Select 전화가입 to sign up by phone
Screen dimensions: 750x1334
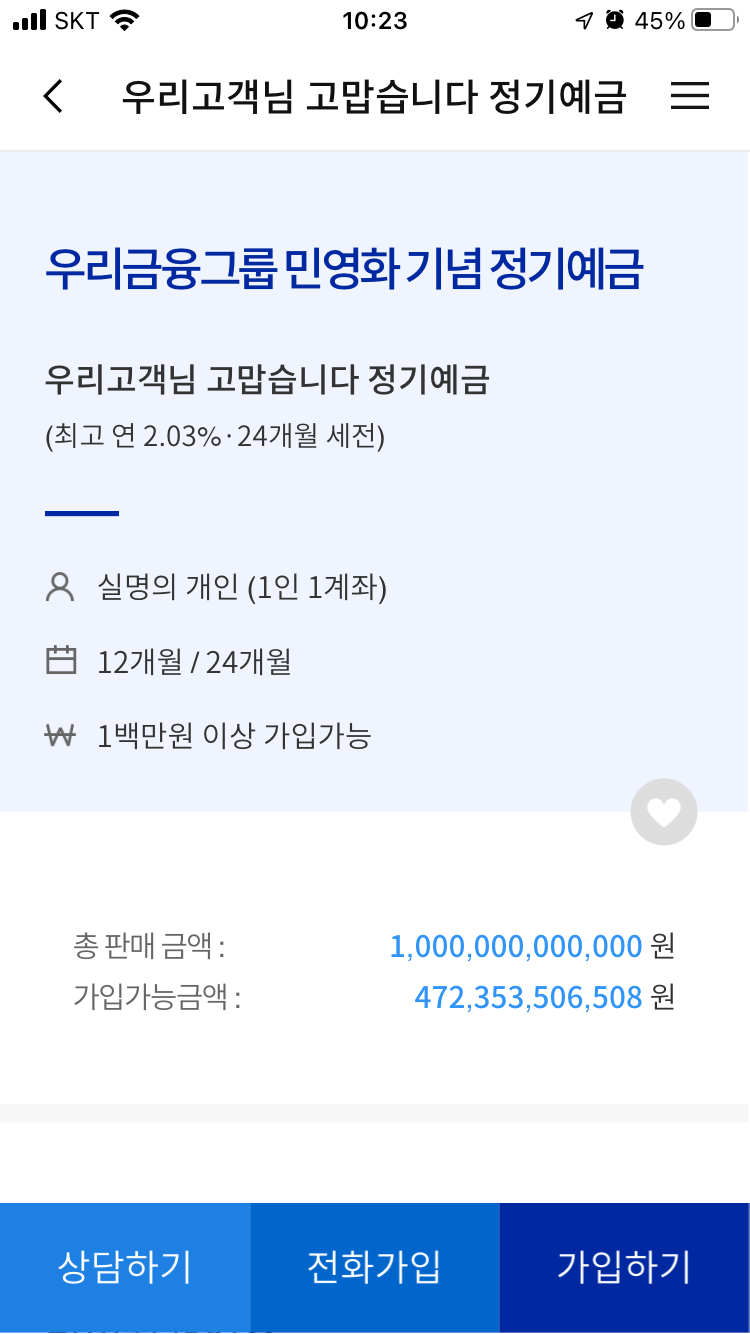point(375,1268)
